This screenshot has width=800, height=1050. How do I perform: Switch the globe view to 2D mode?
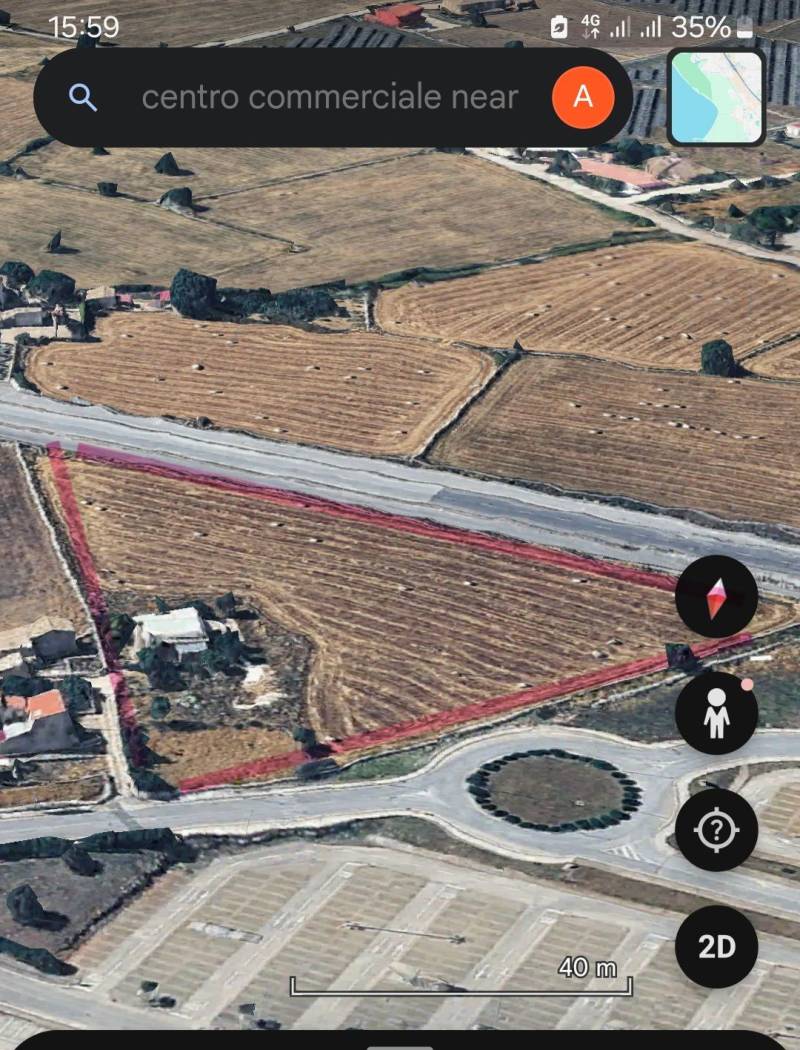(716, 944)
